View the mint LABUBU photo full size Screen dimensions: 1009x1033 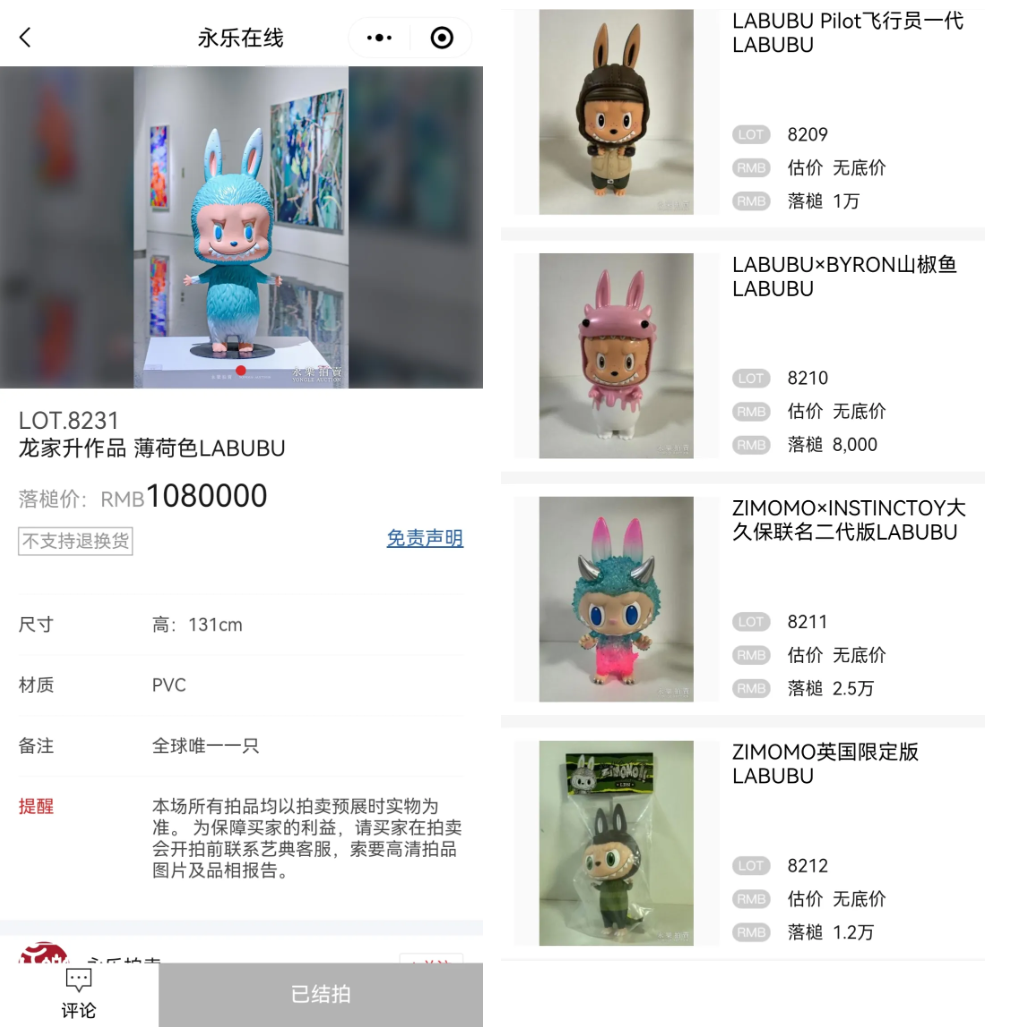241,227
